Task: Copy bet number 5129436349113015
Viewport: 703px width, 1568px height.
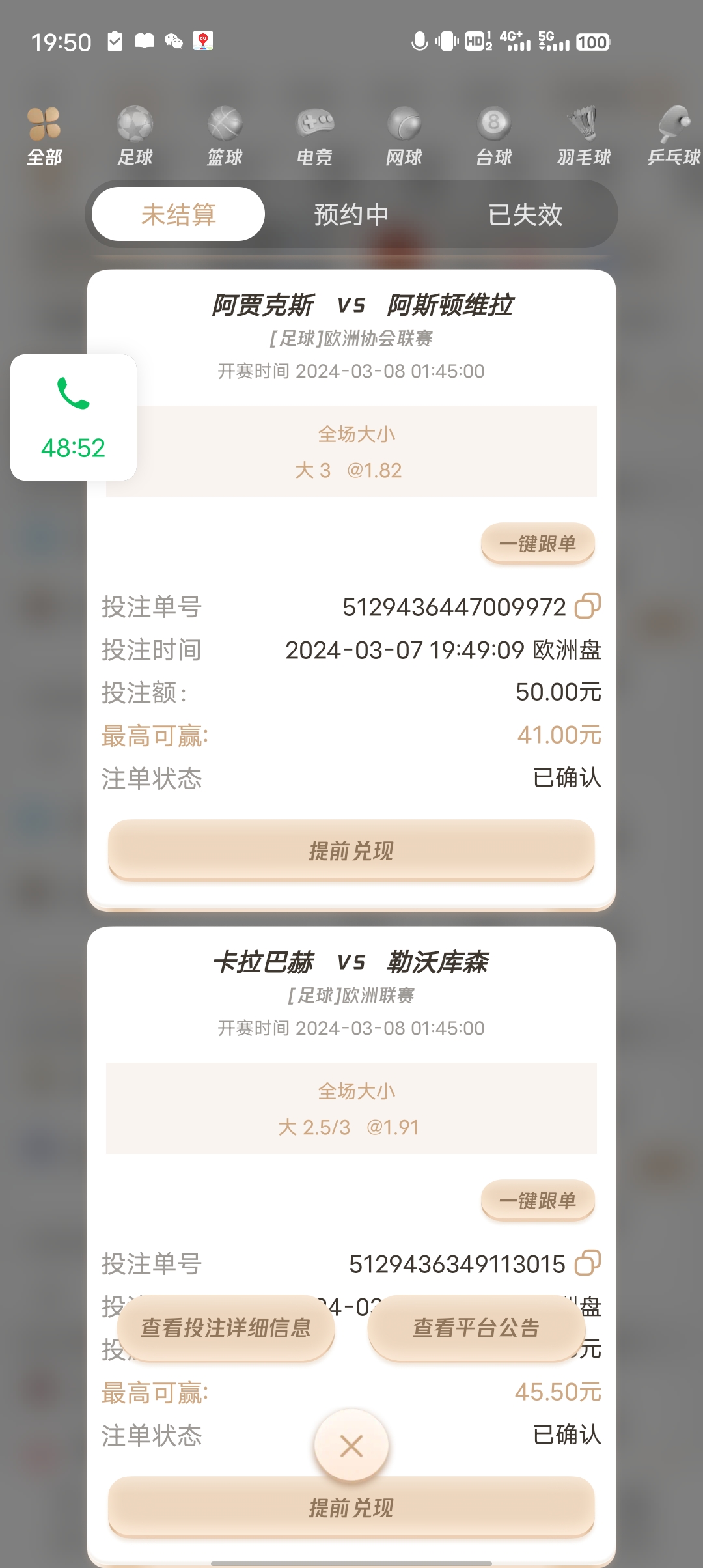Action: click(x=587, y=1263)
